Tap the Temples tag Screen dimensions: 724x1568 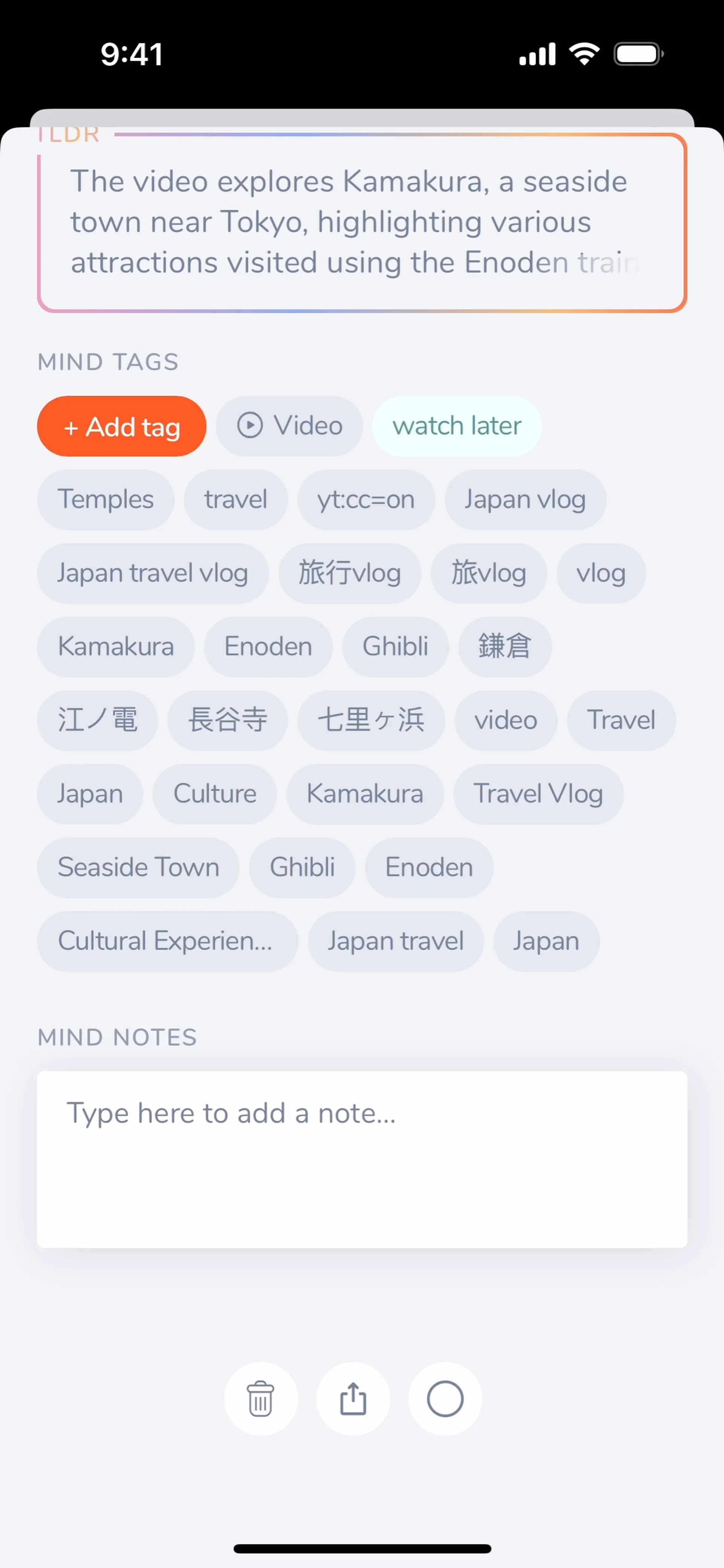[106, 500]
